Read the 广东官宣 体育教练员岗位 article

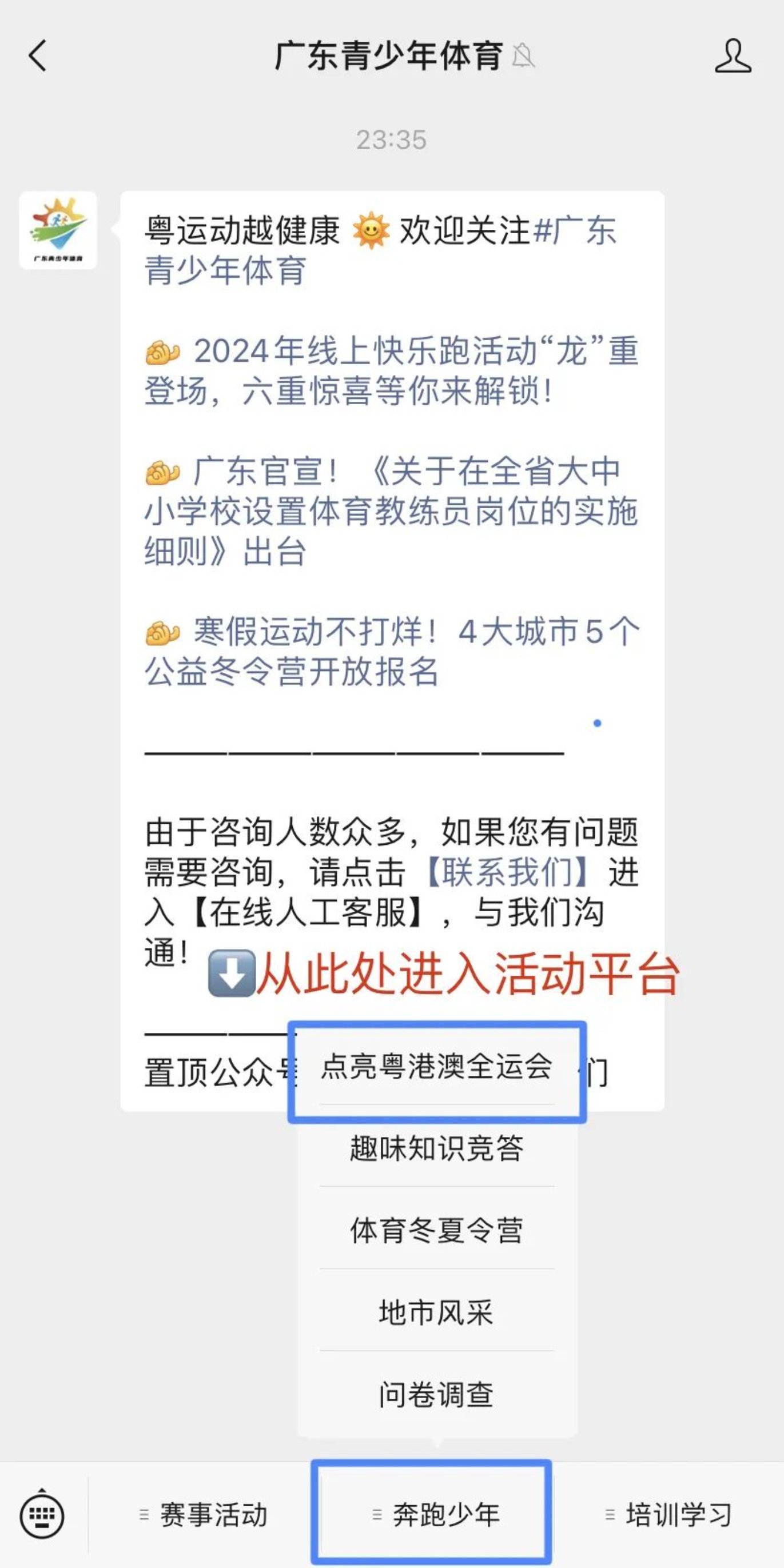389,511
